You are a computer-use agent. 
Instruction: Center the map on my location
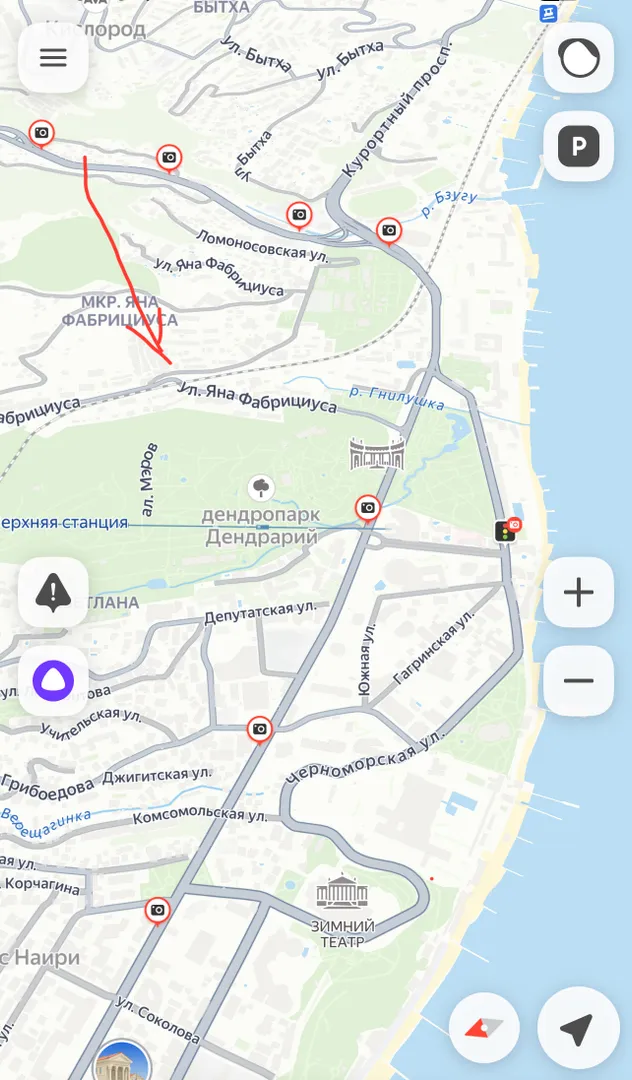577,1028
